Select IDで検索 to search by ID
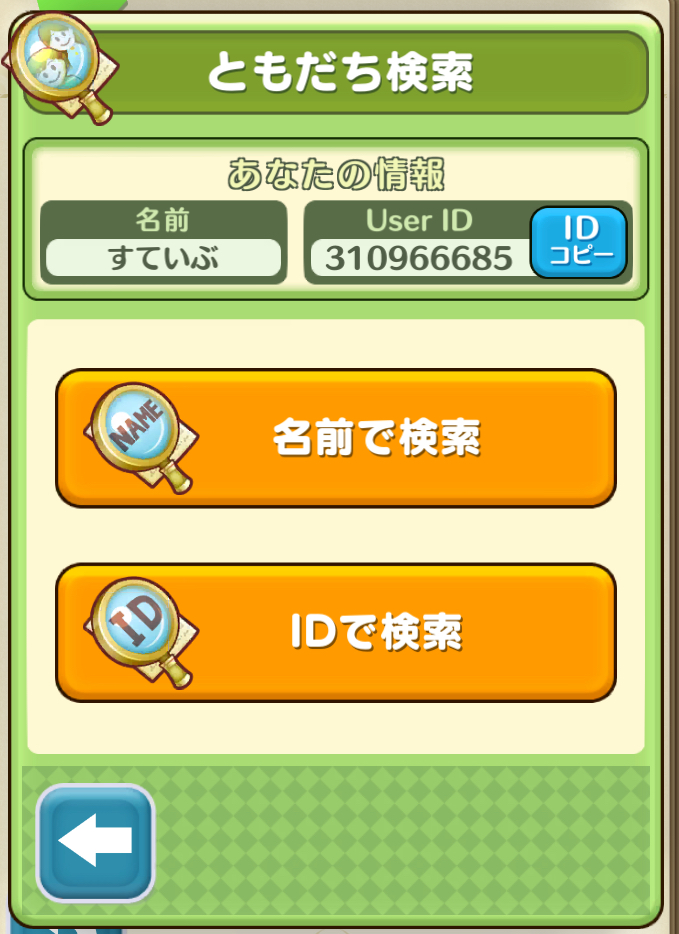The width and height of the screenshot is (679, 934). 336,632
